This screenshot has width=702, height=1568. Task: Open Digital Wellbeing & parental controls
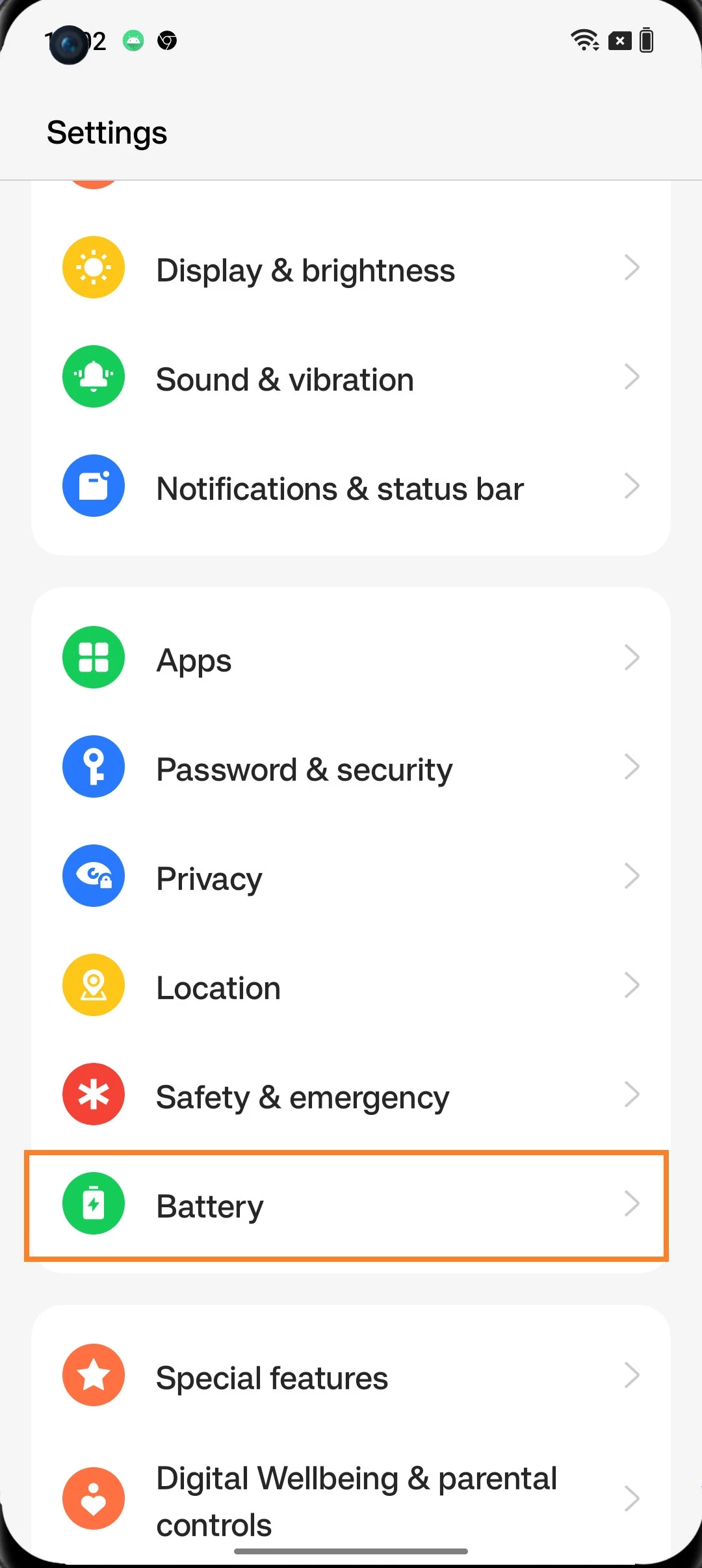356,1500
